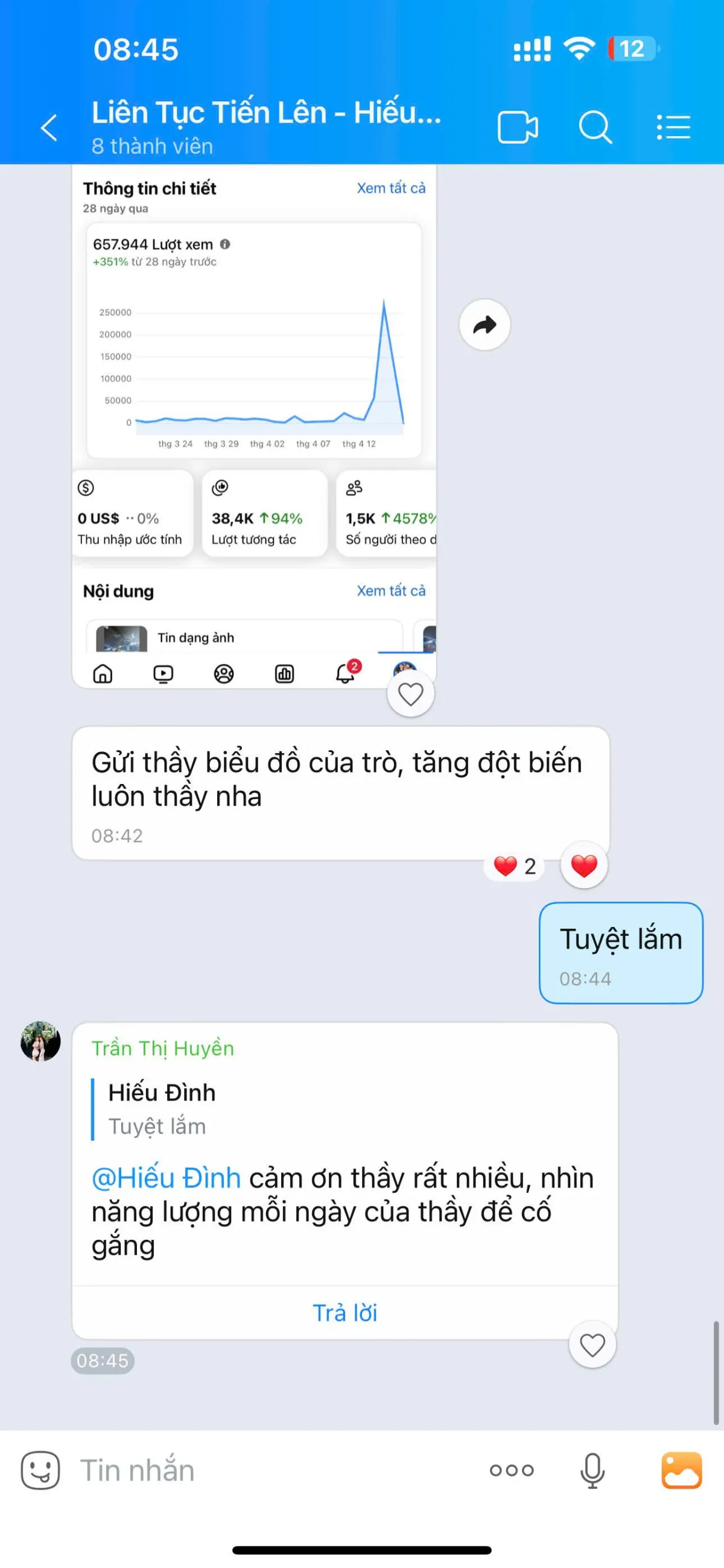Open the @Hiếu Đình mention
The width and height of the screenshot is (724, 1568).
tap(167, 1177)
